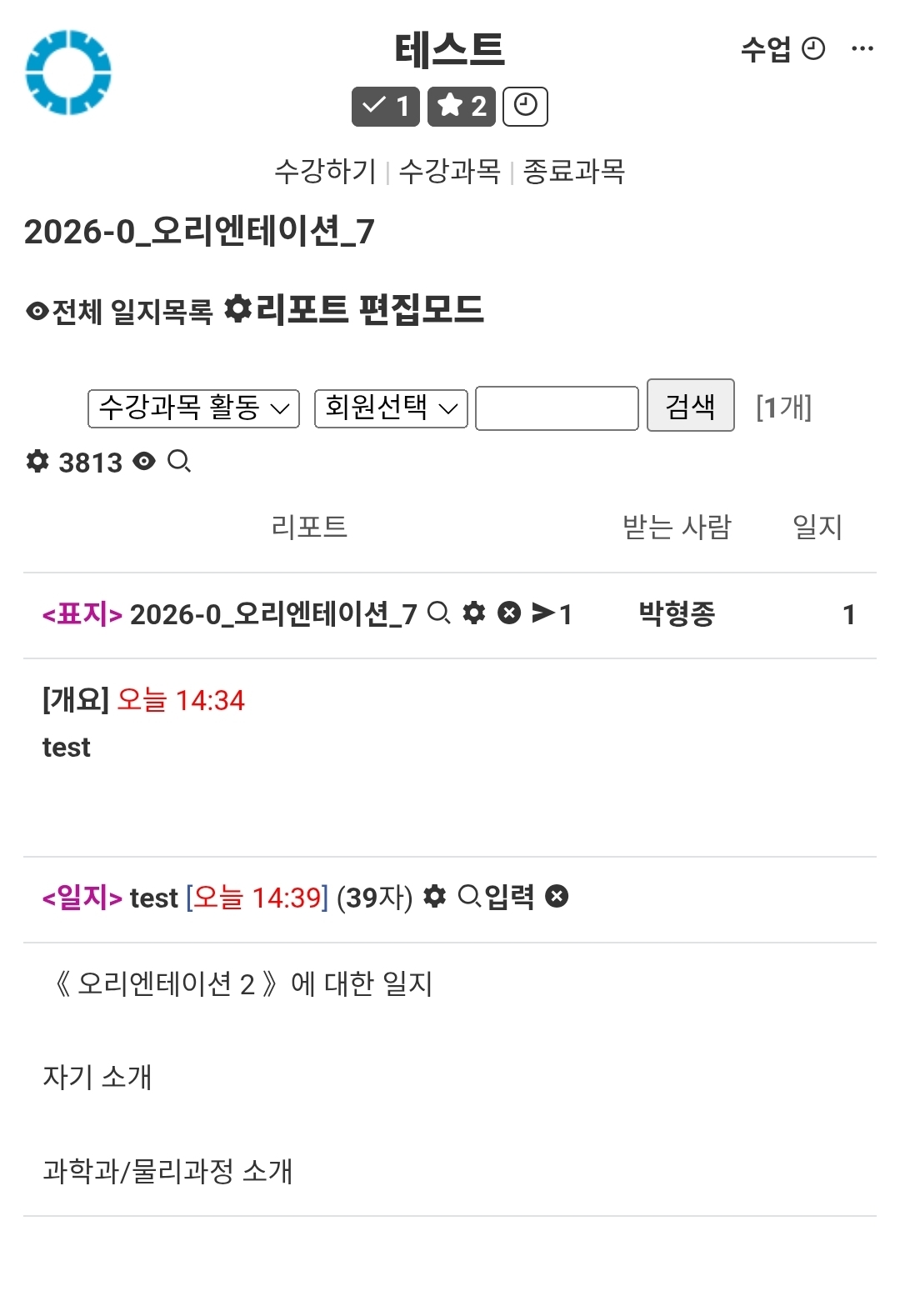This screenshot has height=1316, width=900.
Task: Switch to 리포트 편집모드
Action: pyautogui.click(x=356, y=309)
